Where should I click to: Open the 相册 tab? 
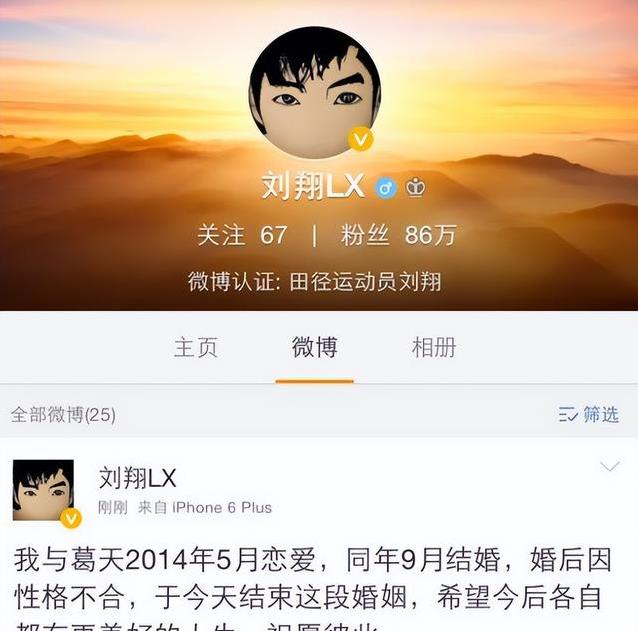(434, 347)
